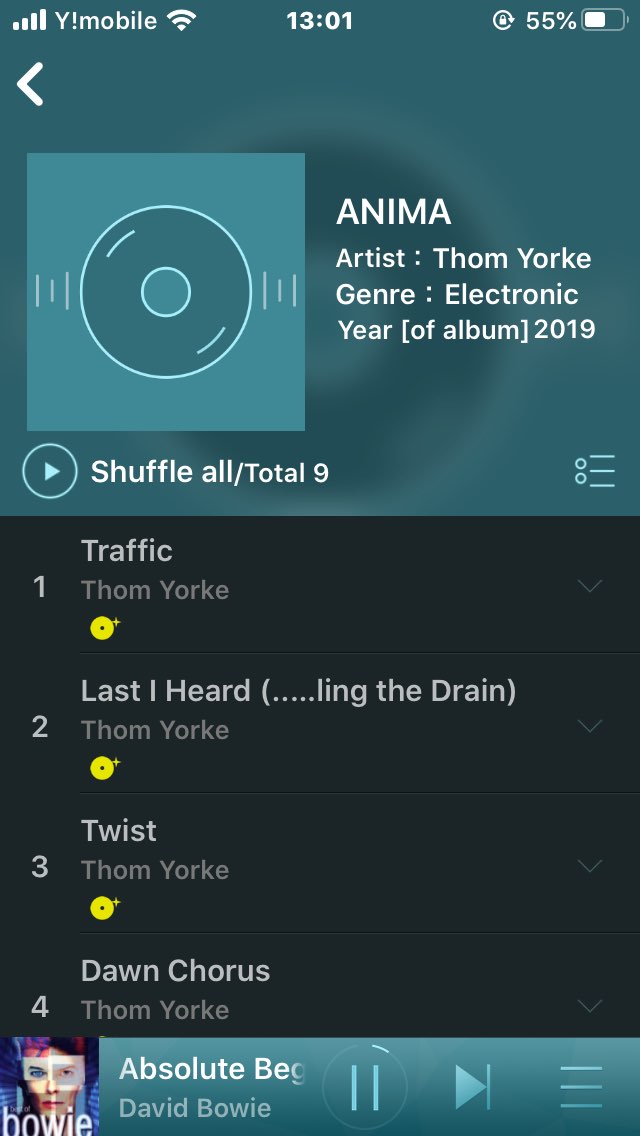Expand options for Twist
The height and width of the screenshot is (1136, 640).
pyautogui.click(x=590, y=866)
